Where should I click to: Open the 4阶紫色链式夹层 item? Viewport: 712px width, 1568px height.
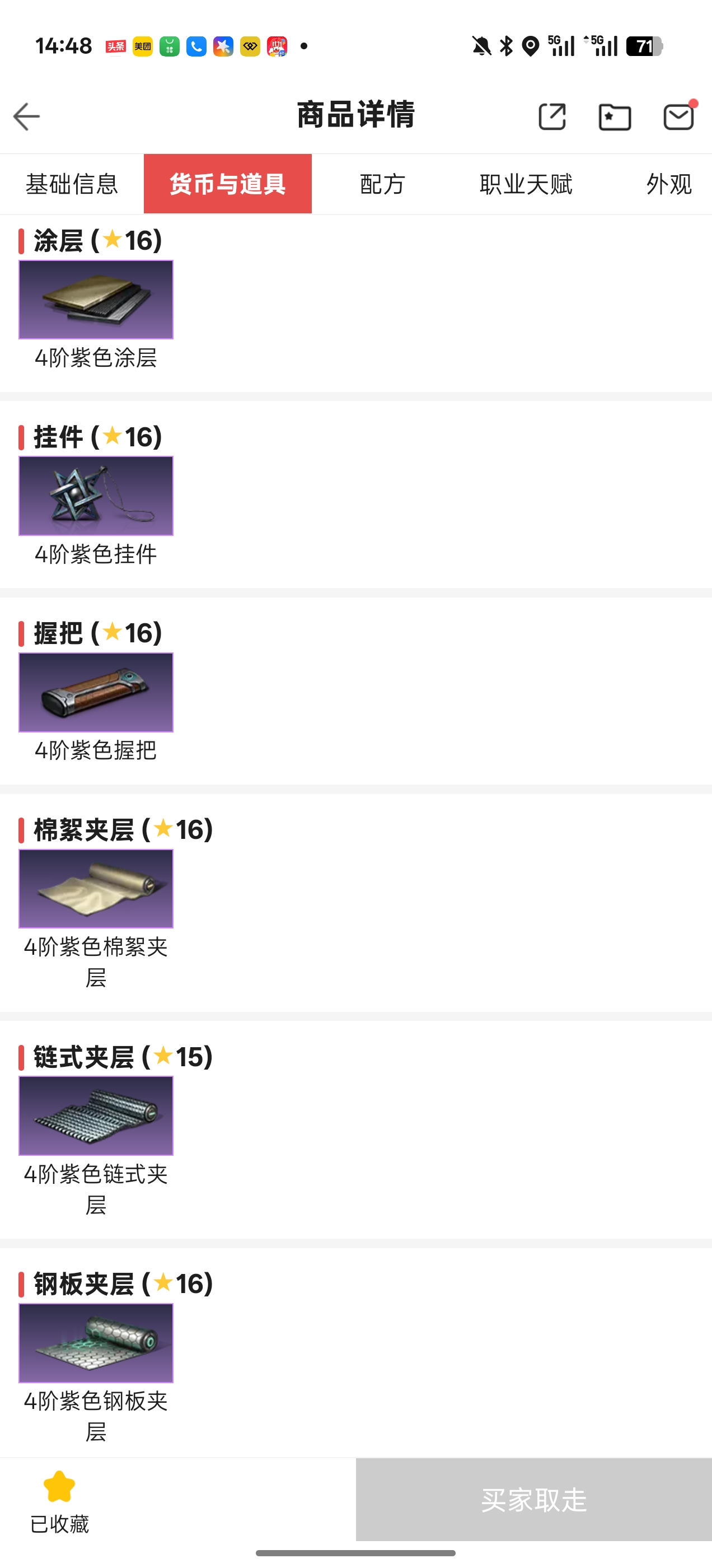pyautogui.click(x=96, y=1116)
